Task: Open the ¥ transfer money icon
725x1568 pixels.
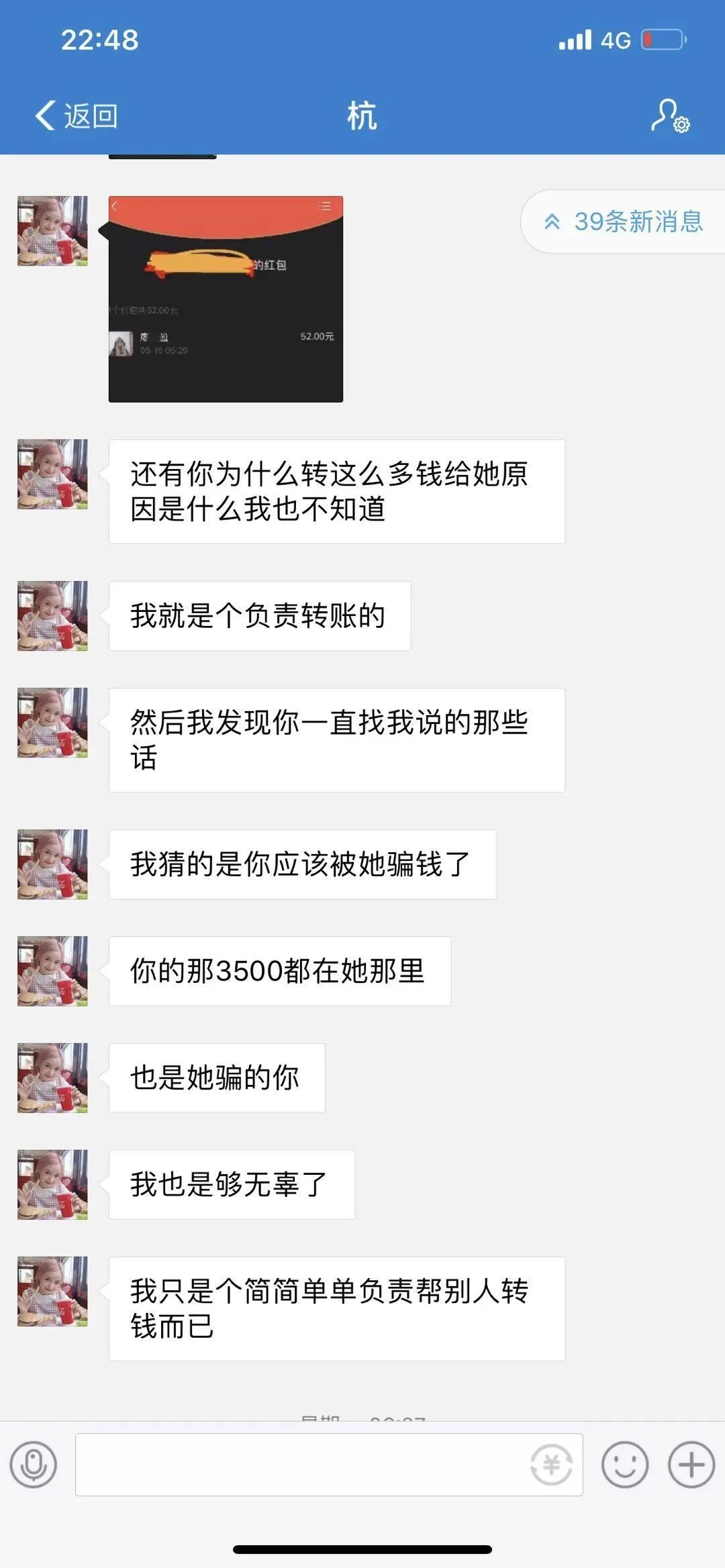Action: coord(551,1465)
